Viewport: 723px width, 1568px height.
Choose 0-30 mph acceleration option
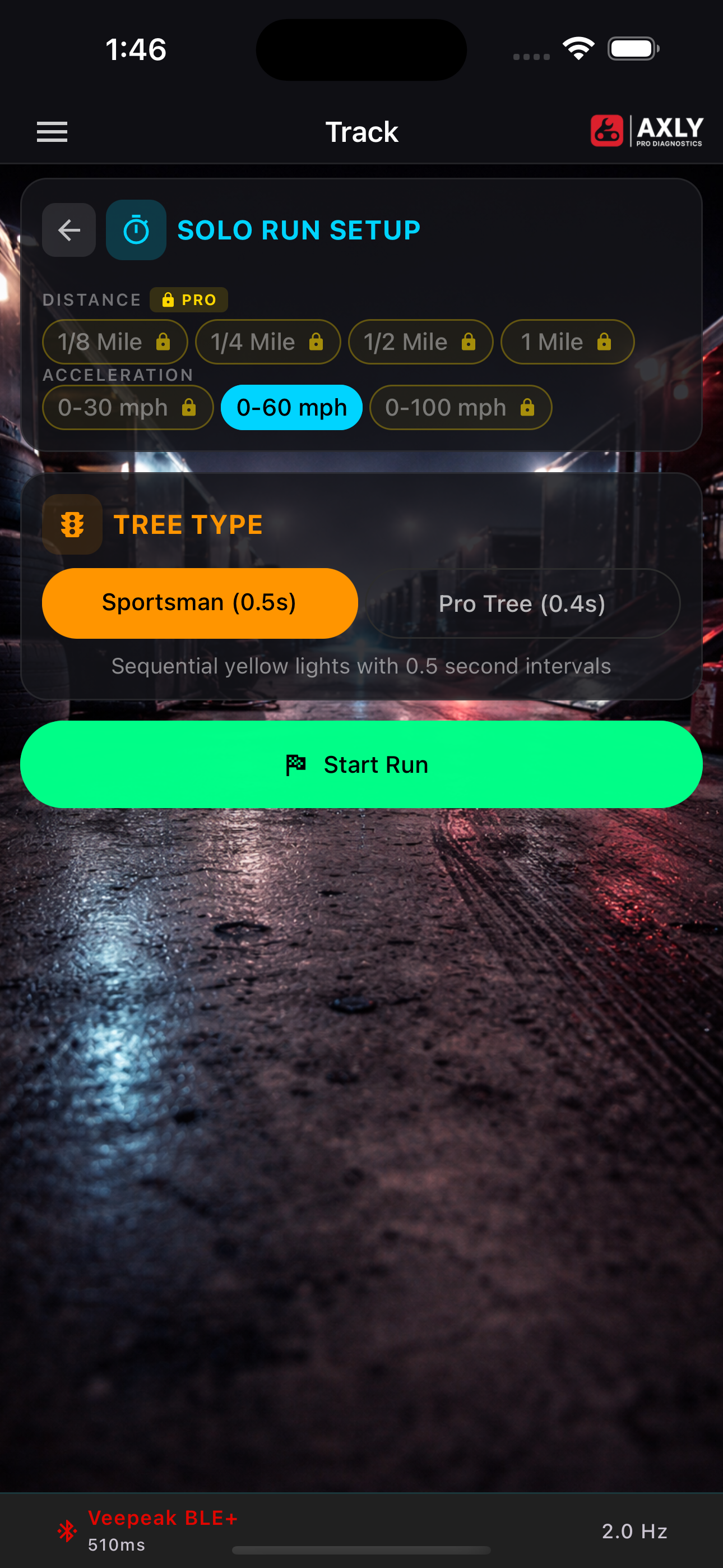coord(127,407)
